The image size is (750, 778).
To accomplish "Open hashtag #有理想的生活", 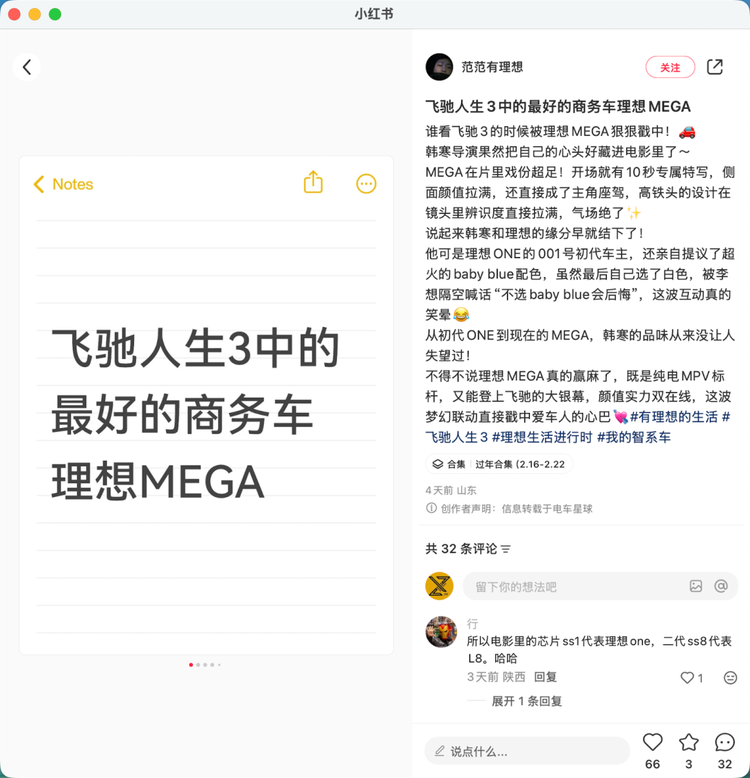I will (x=673, y=416).
